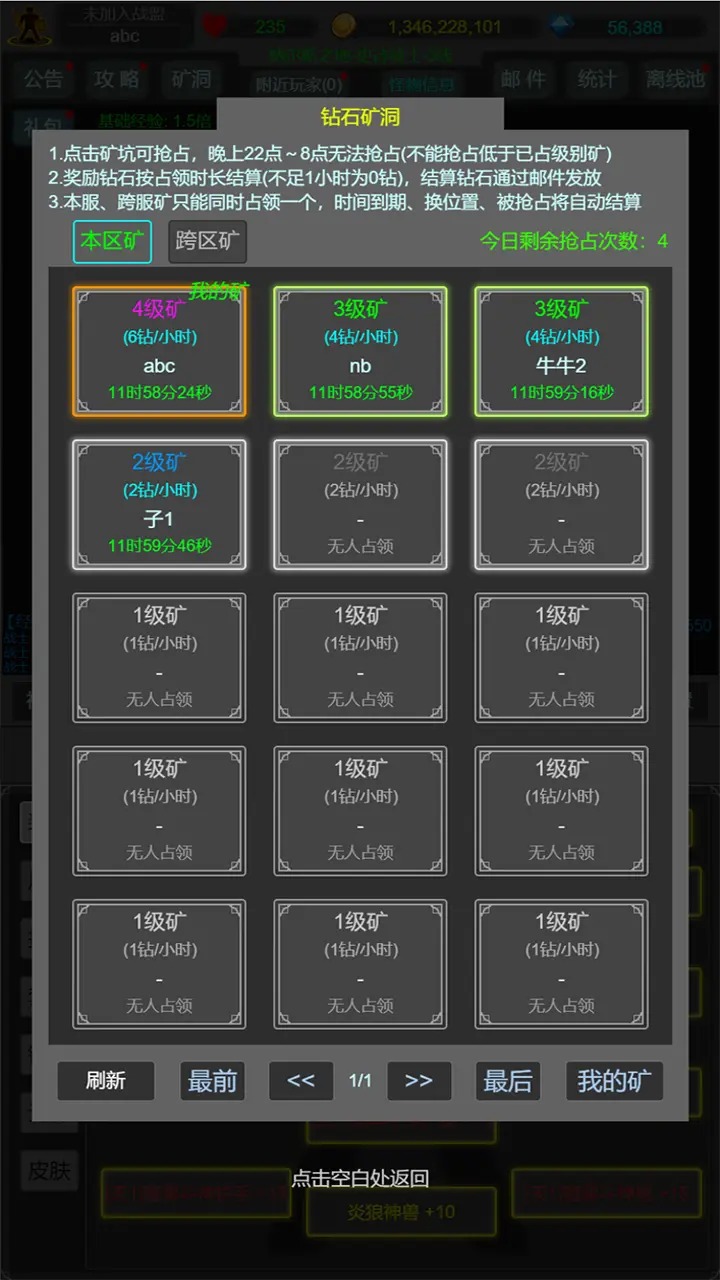Jump to first page with 最前
This screenshot has width=720, height=1280.
(x=213, y=1081)
